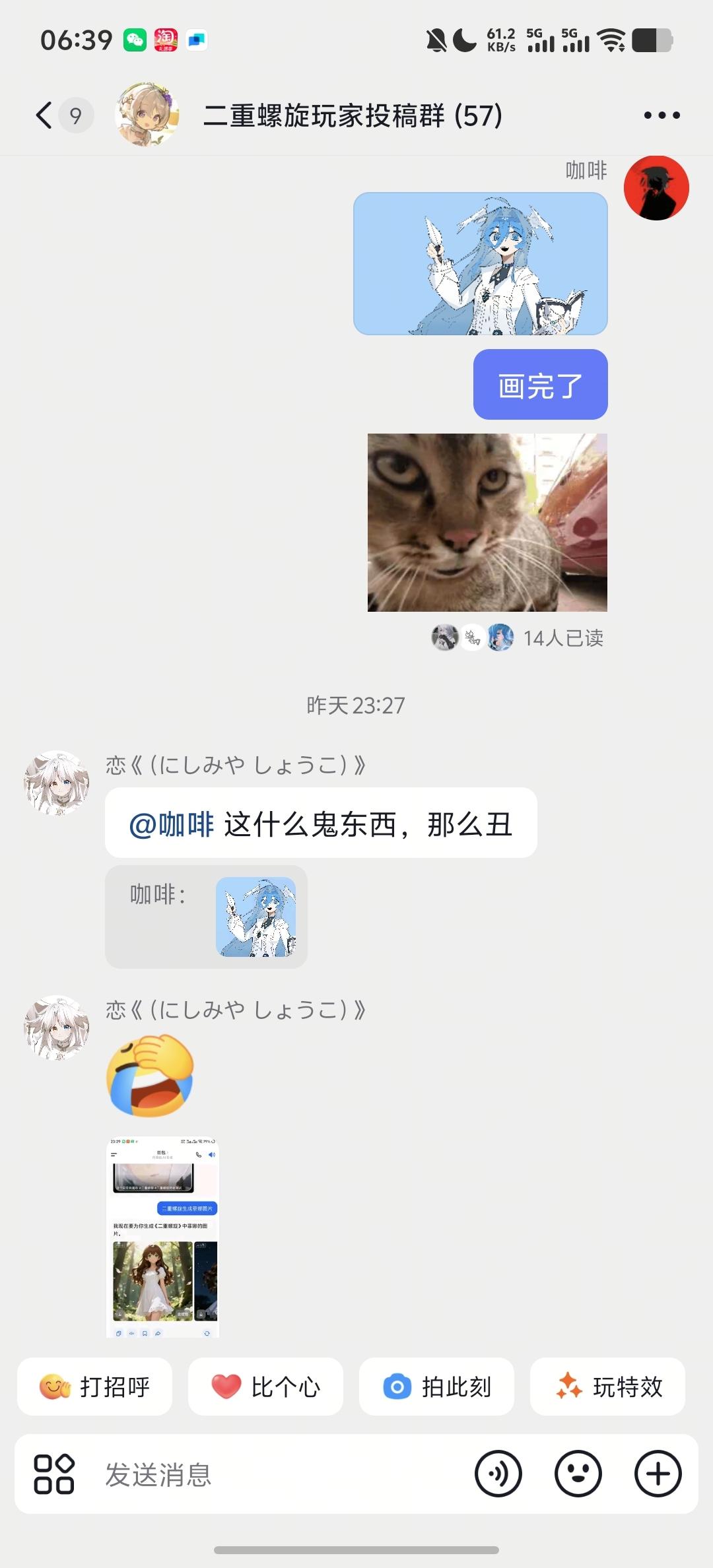Open 咖啡's red profile avatar

656,188
